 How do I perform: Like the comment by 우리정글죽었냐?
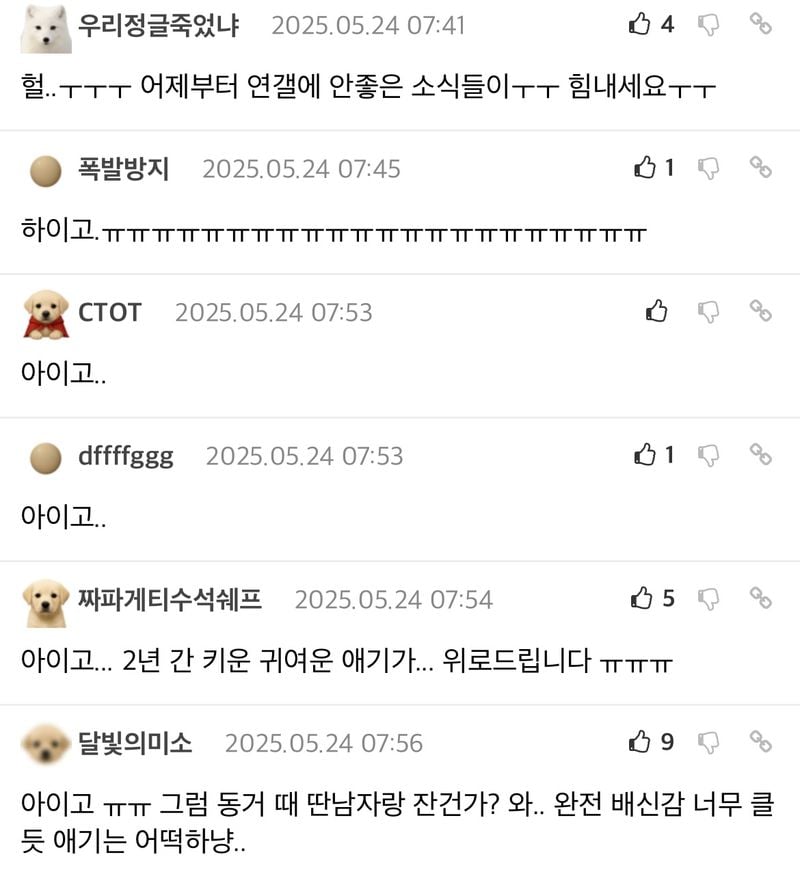coord(640,24)
